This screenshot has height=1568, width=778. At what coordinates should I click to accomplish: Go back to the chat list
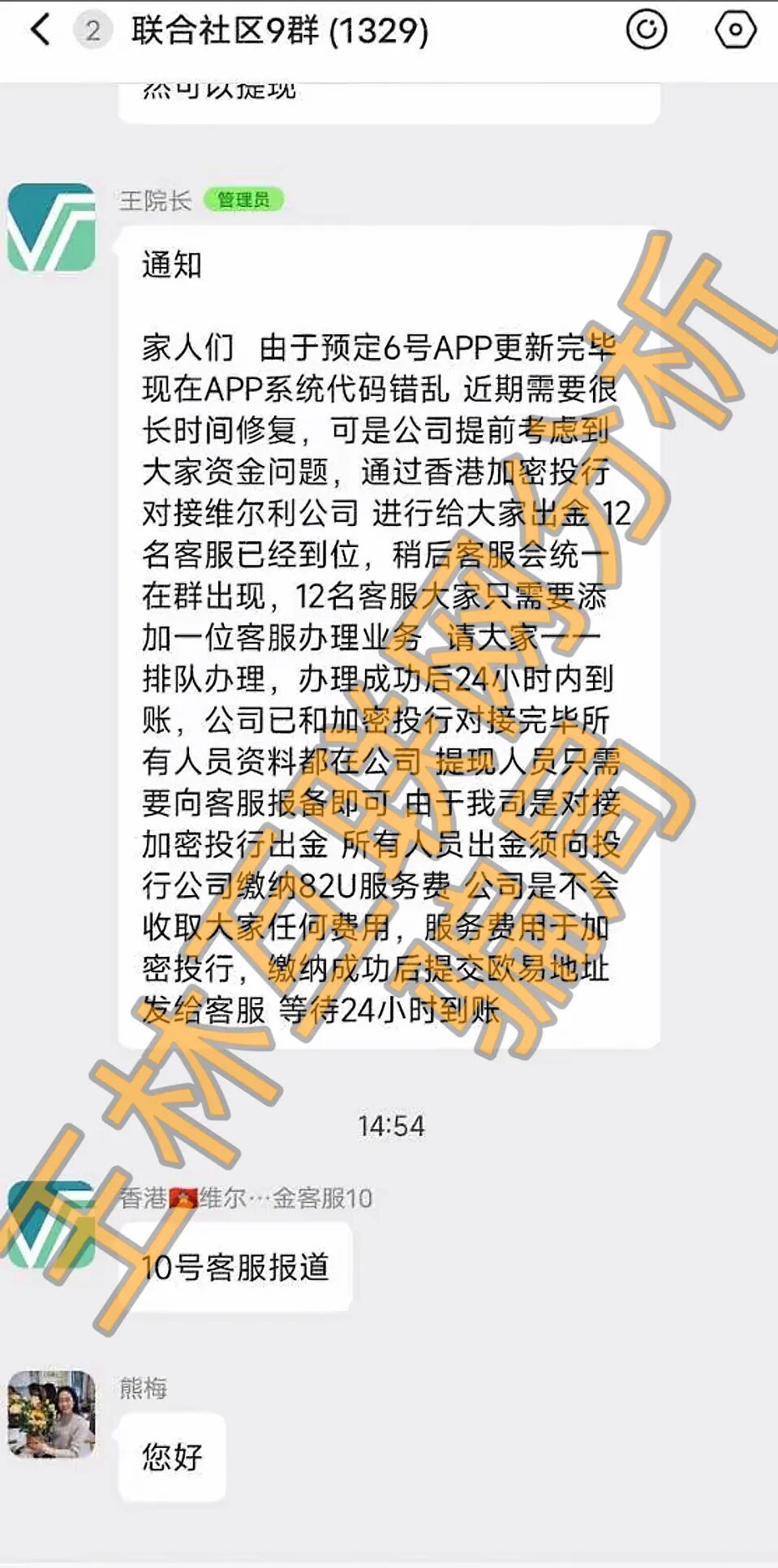coord(41,30)
